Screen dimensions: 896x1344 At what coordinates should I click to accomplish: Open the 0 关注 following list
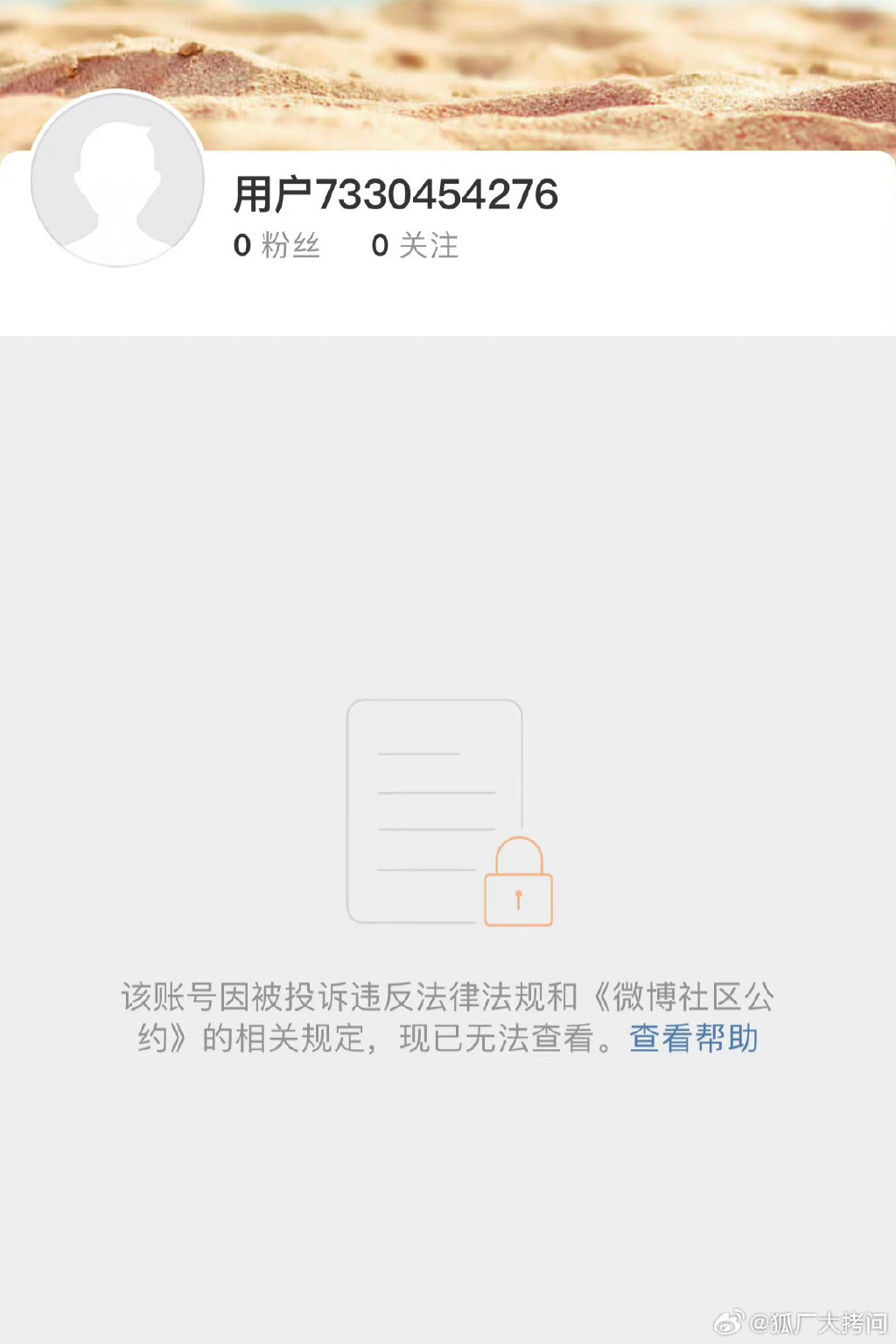(x=415, y=246)
